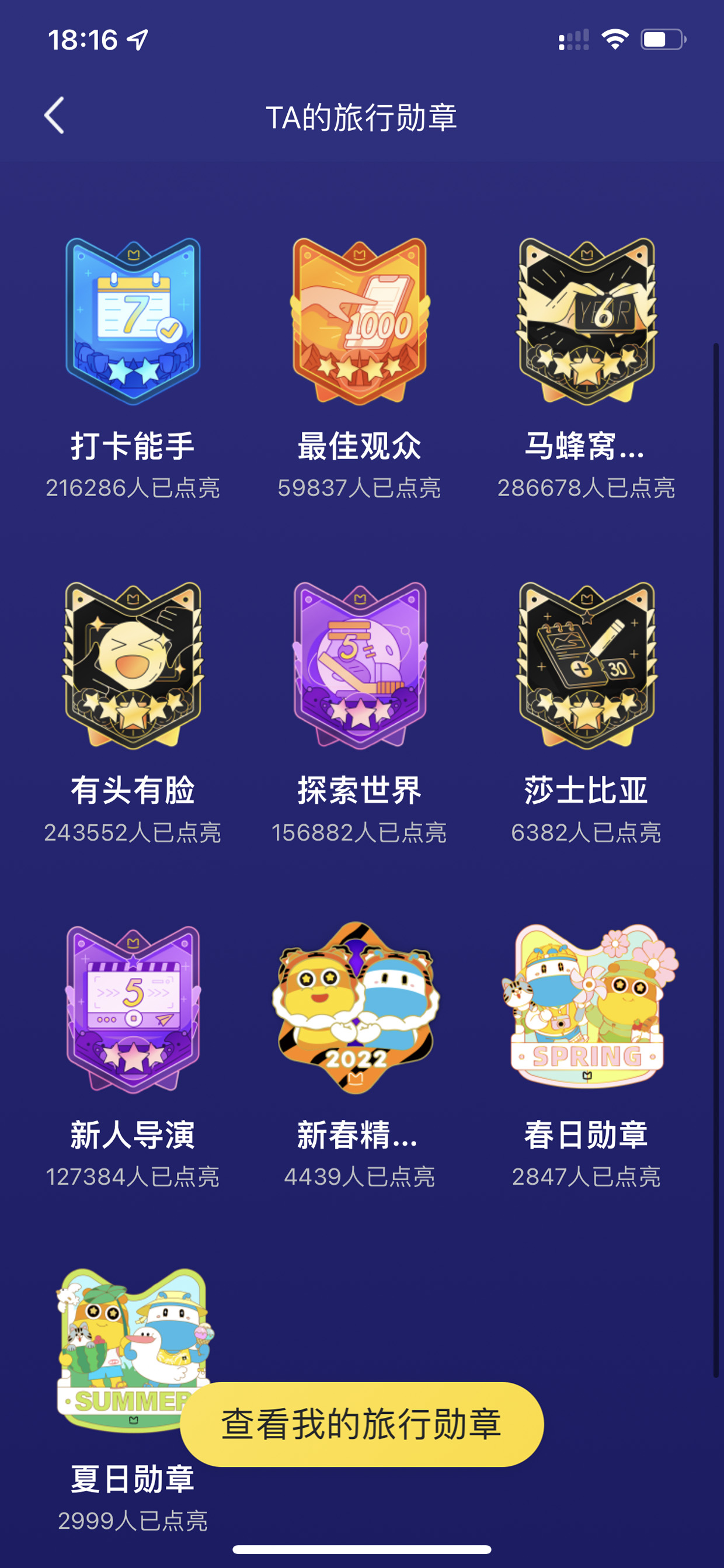The image size is (724, 1568).
Task: Open the 马蜂窝... six-year badge
Action: [586, 321]
